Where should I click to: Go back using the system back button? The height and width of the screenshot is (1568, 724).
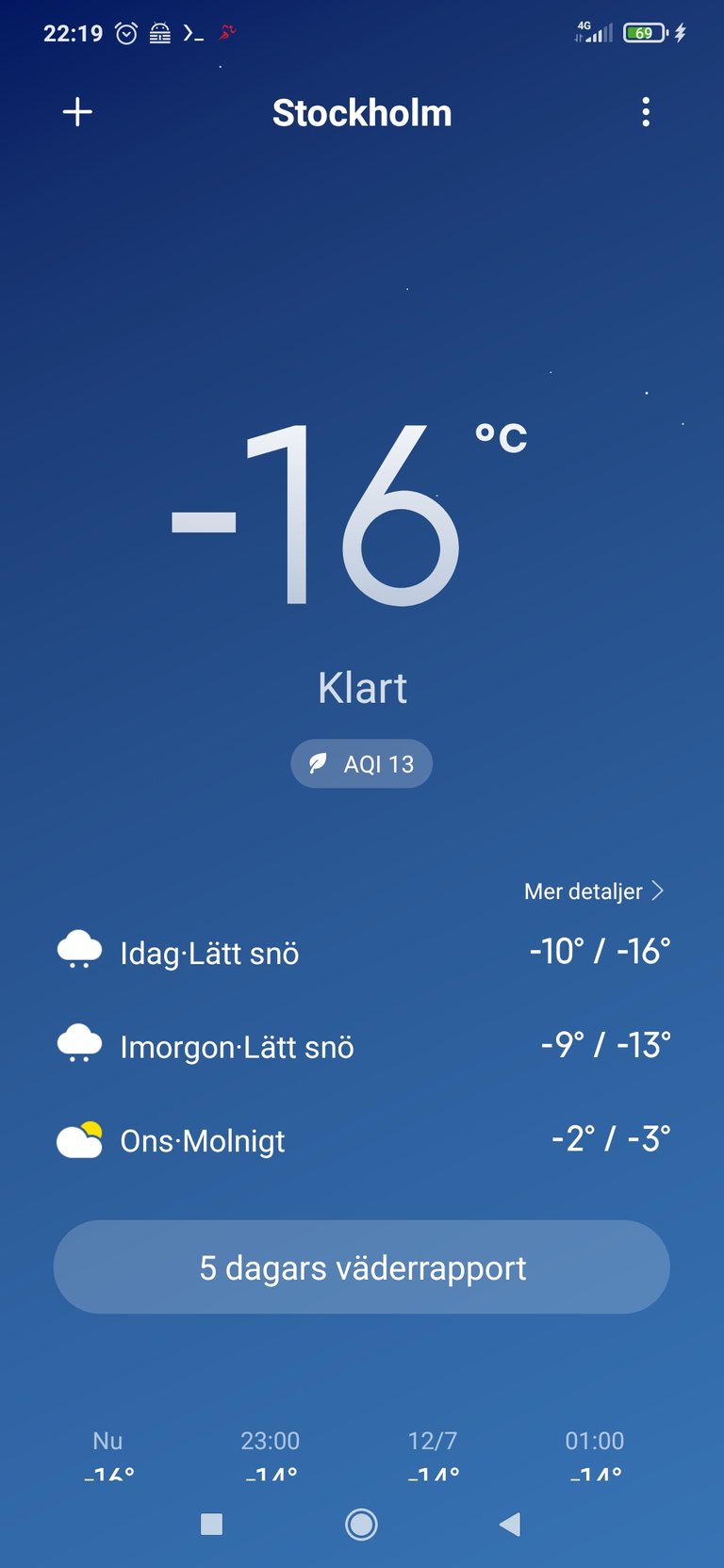pyautogui.click(x=510, y=1524)
